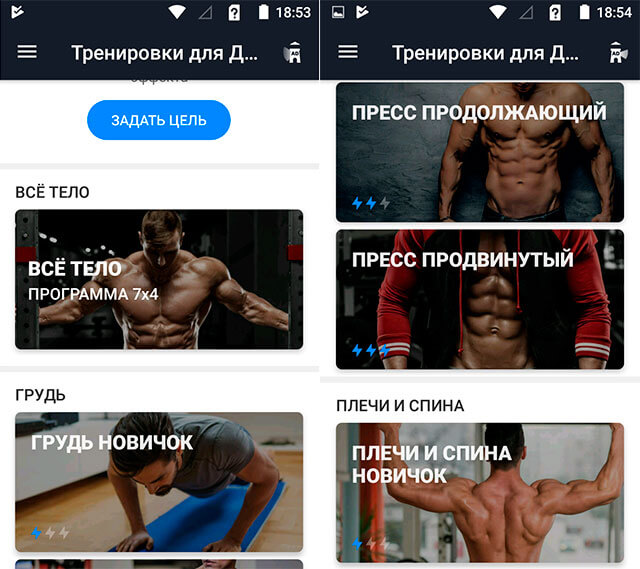The height and width of the screenshot is (569, 640).
Task: Open the ВСЁ ТЕЛО ПРОГРАММА 7x4 workout card
Action: tap(159, 279)
